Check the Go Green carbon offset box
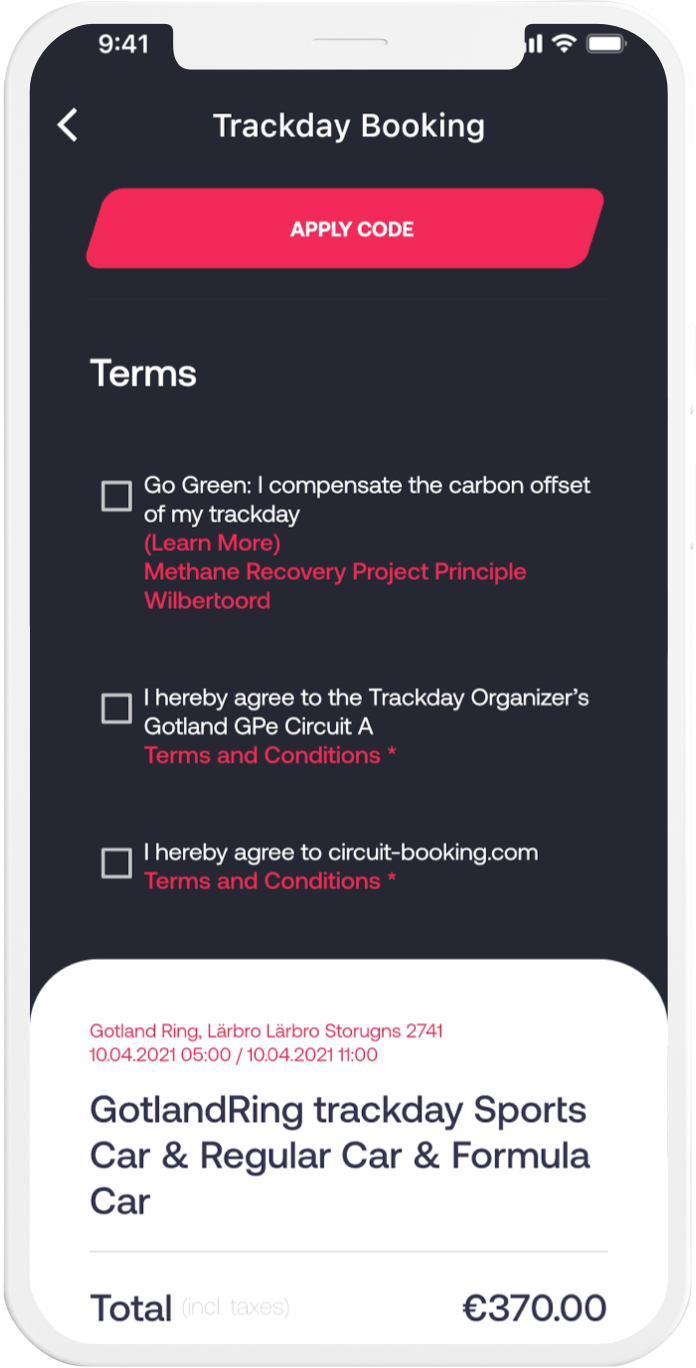 (117, 496)
